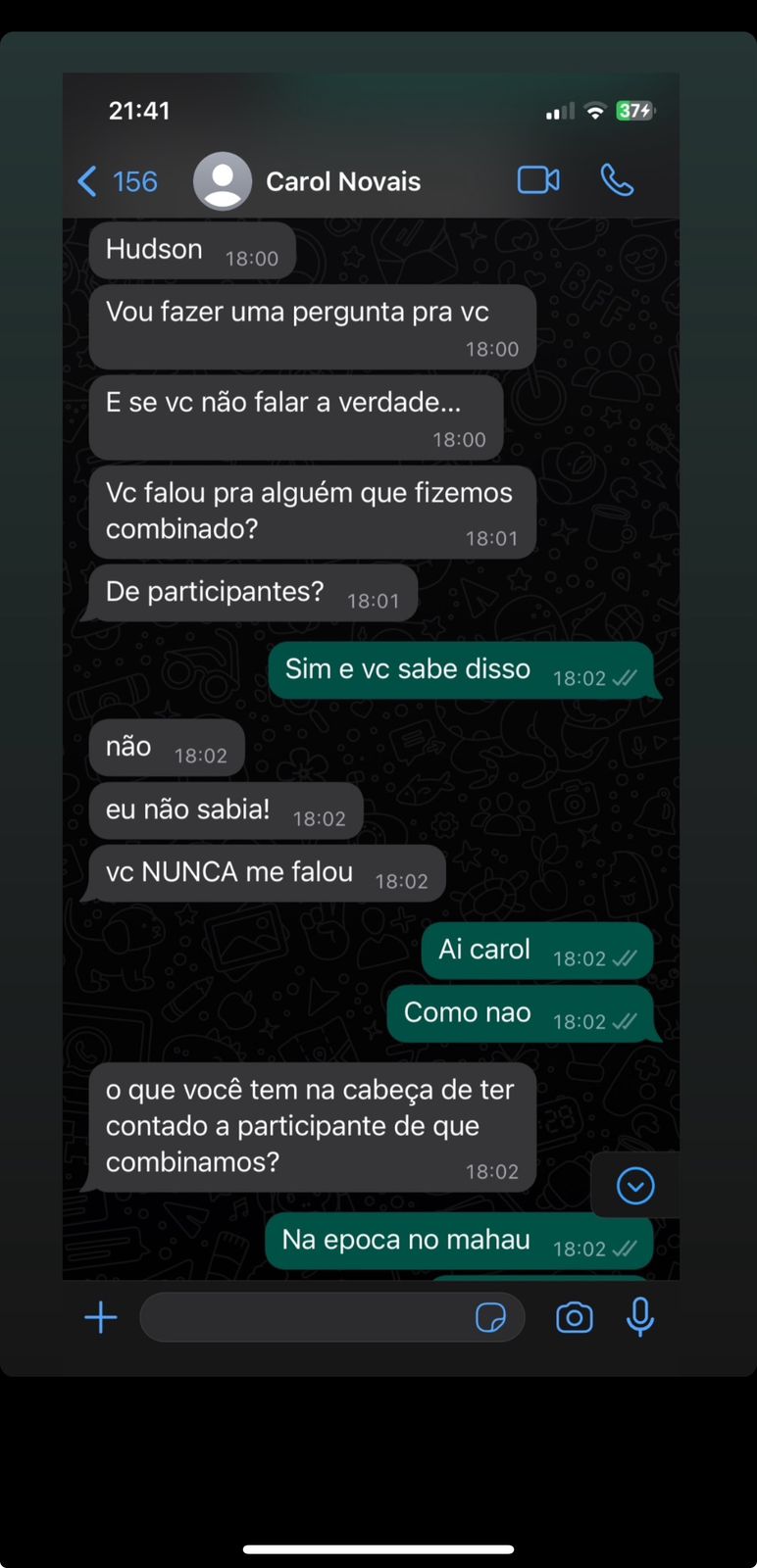Viewport: 757px width, 1568px height.
Task: Start a video call with Carol Novais
Action: click(538, 180)
